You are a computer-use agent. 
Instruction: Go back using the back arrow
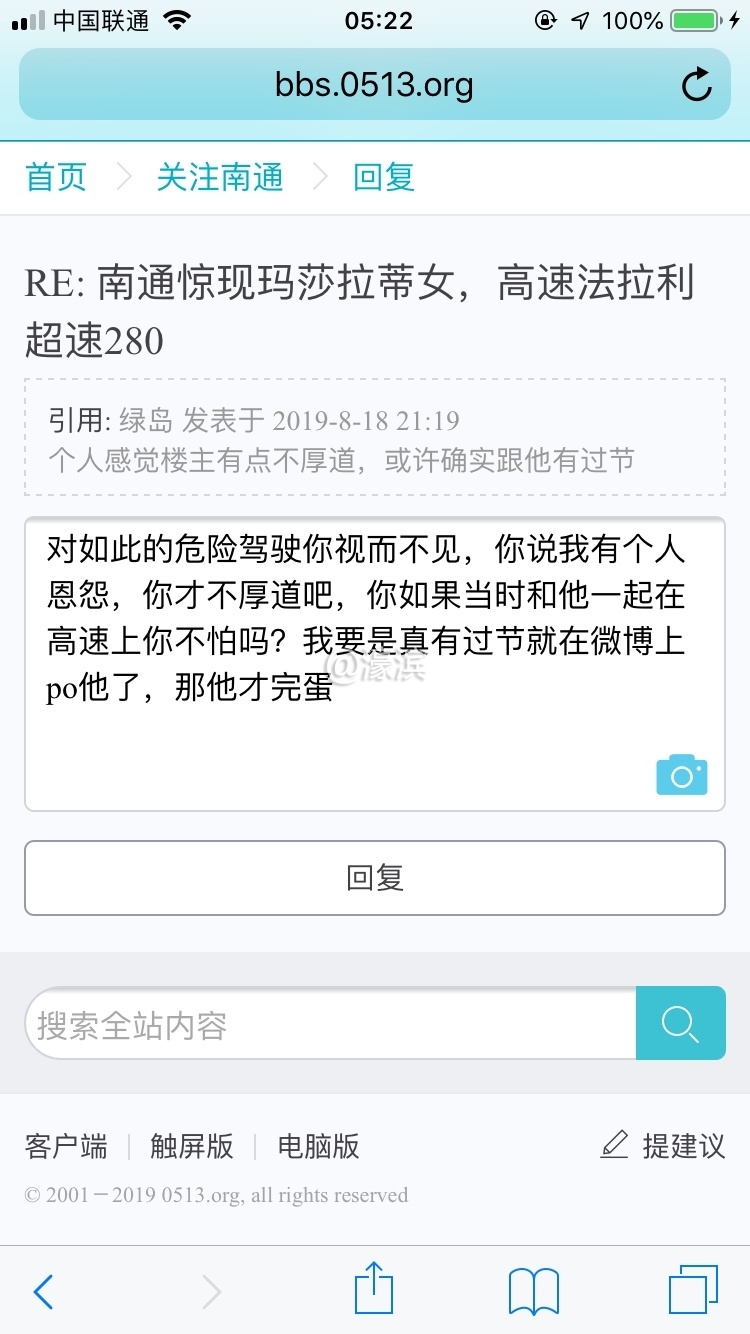42,1290
